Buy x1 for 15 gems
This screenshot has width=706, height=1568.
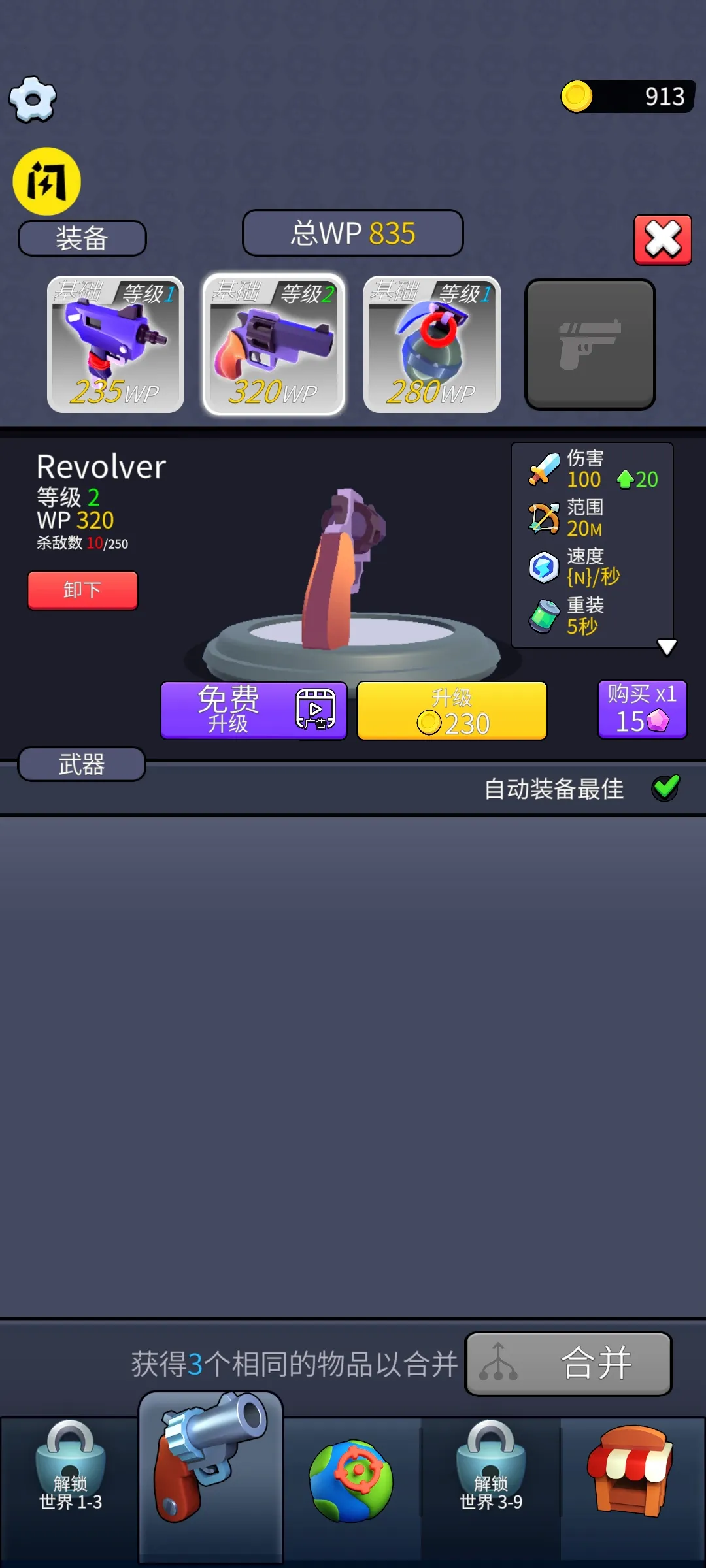click(642, 709)
